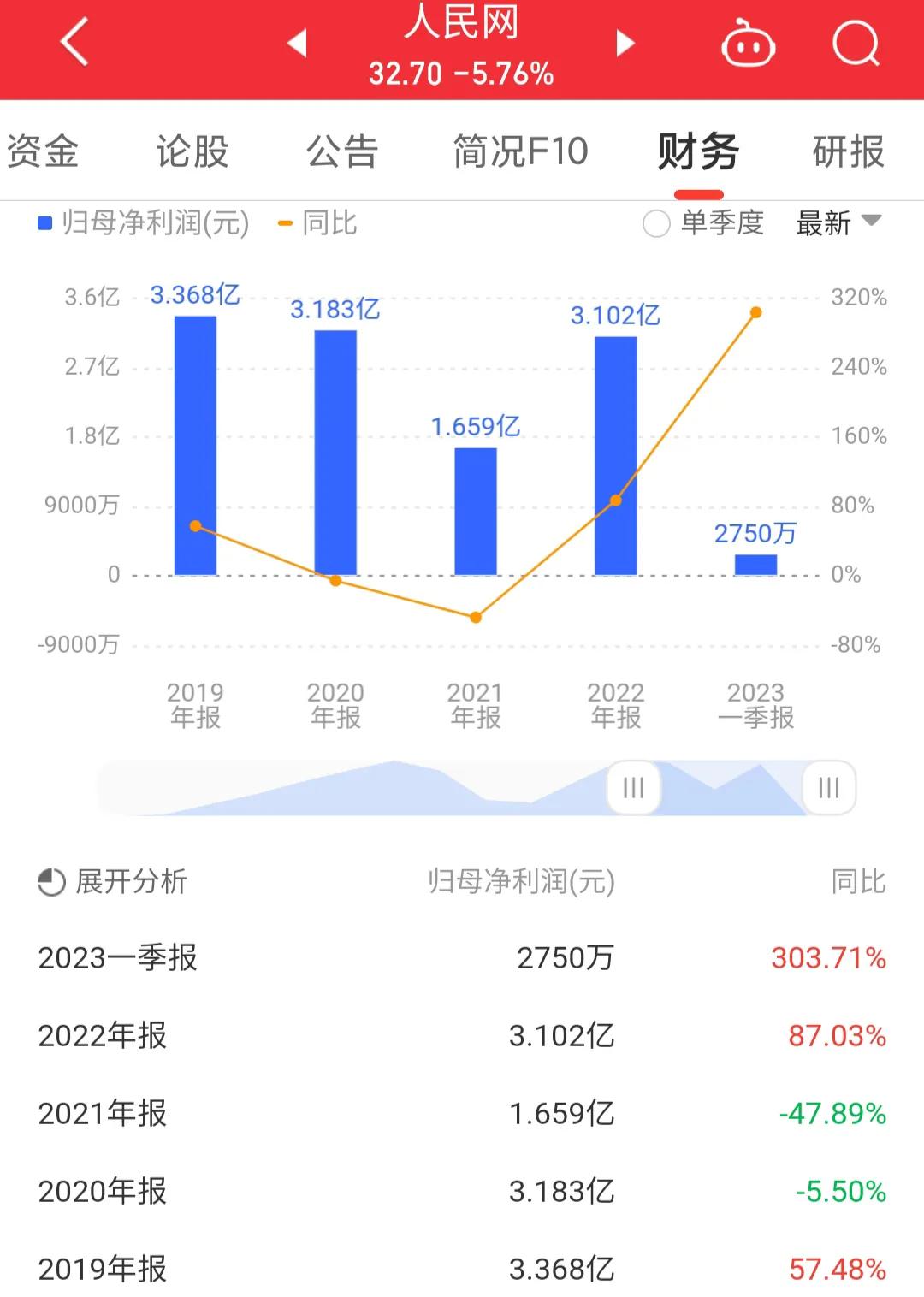Switch to the 简况F10 tab
Screen dimensions: 924x1297
519,151
